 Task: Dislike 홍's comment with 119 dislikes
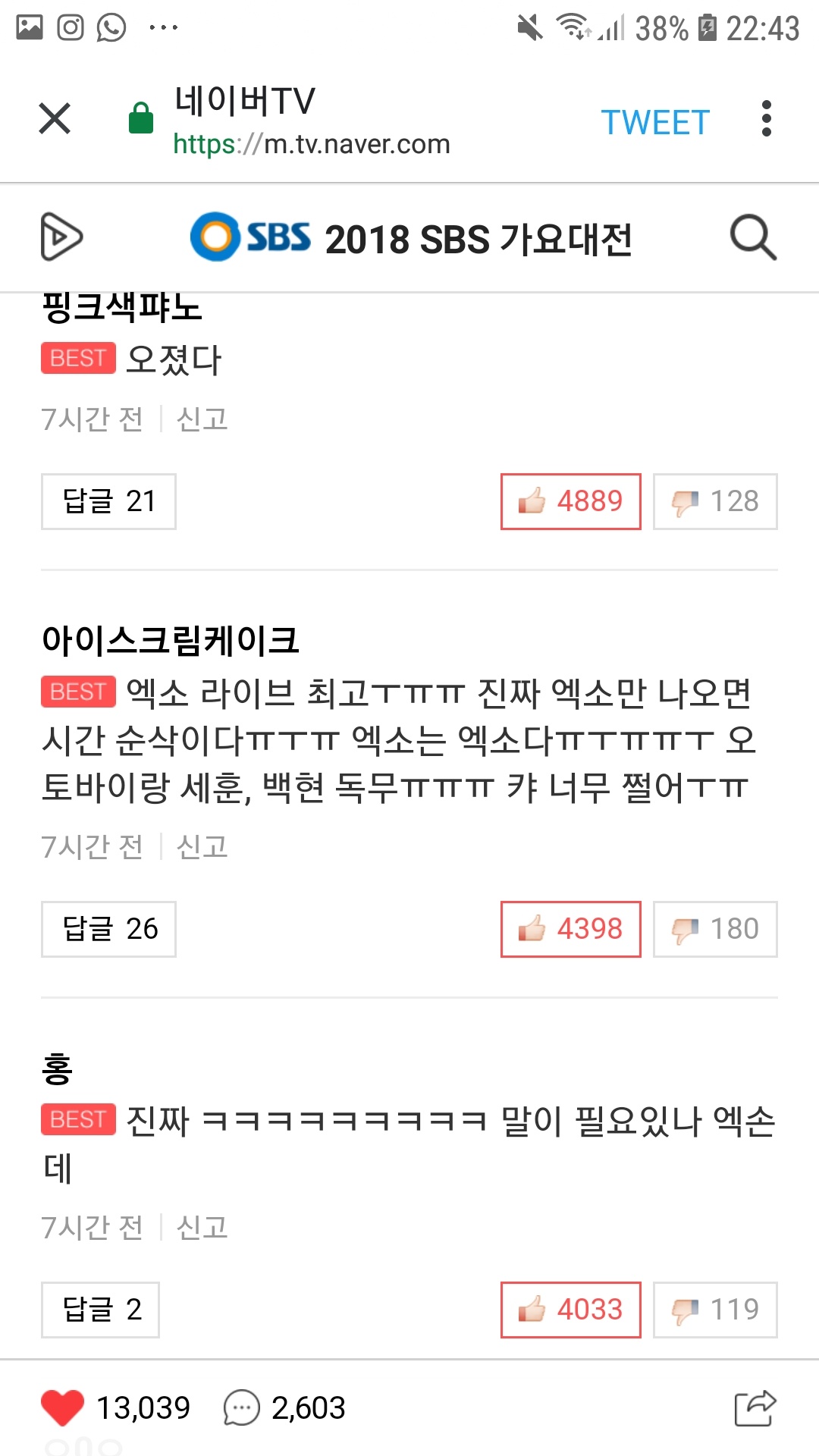(715, 1310)
